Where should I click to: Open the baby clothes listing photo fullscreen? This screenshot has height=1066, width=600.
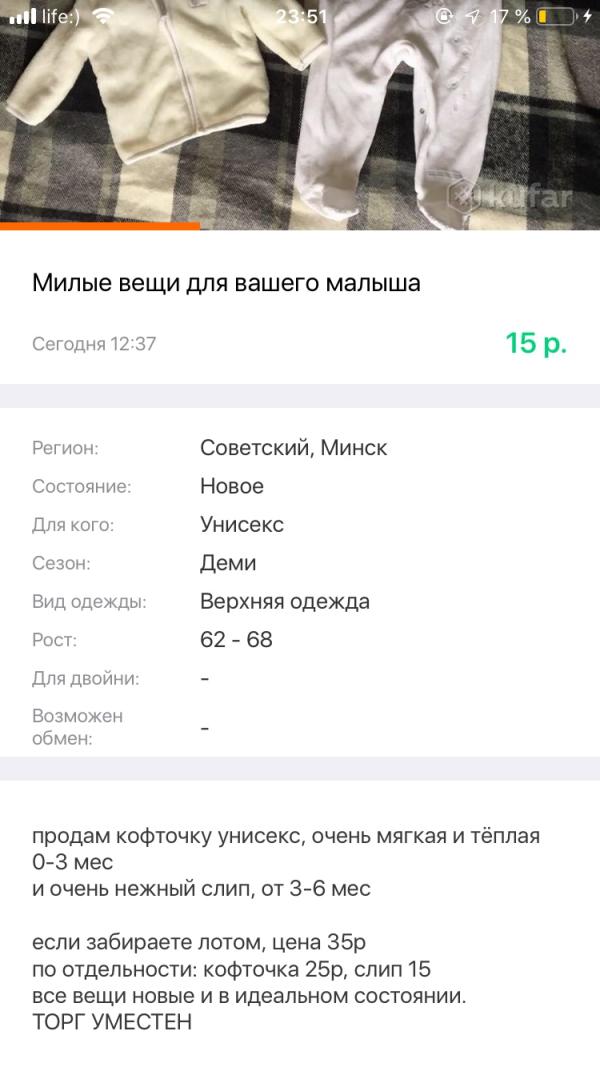(x=300, y=115)
